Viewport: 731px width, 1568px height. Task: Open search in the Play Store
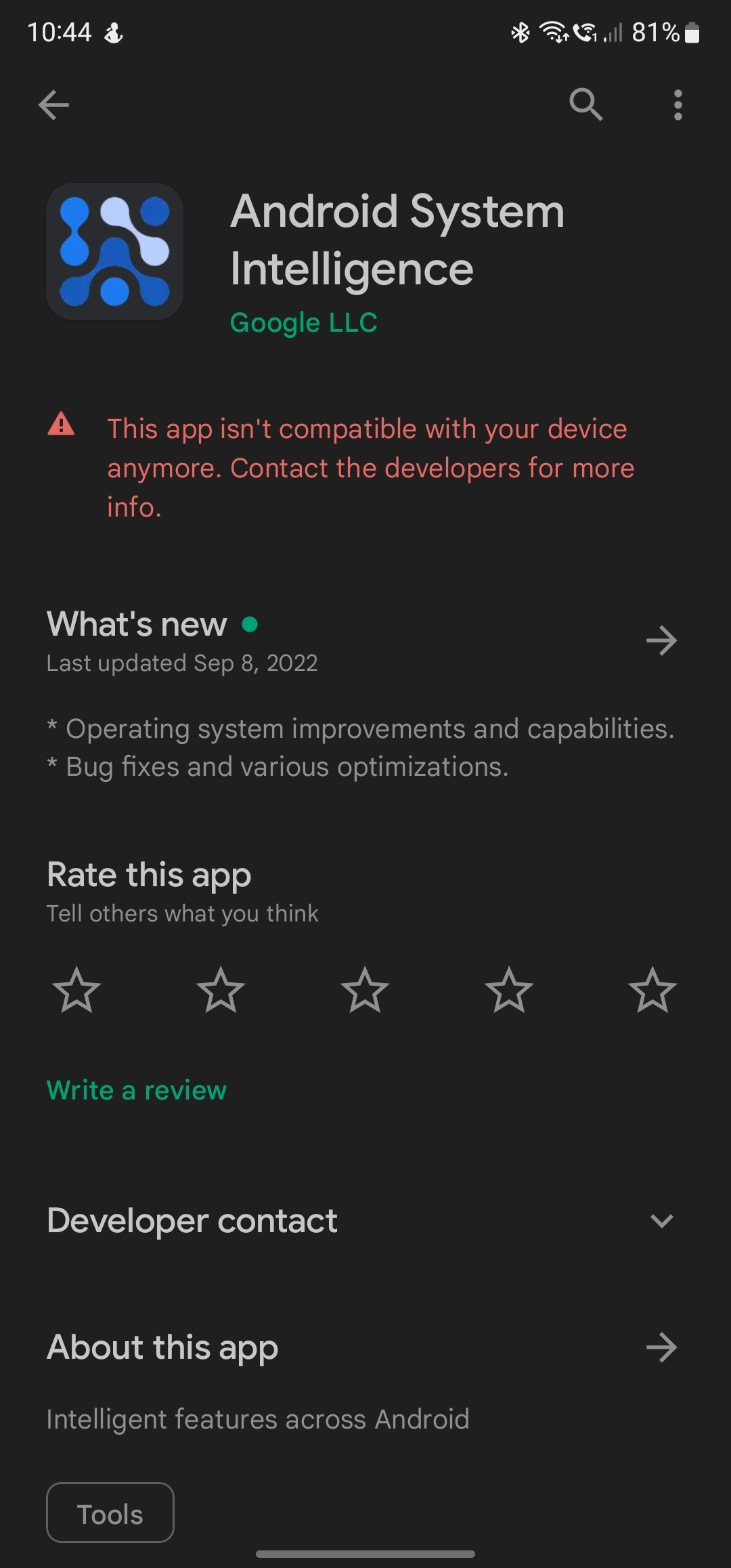pyautogui.click(x=586, y=104)
